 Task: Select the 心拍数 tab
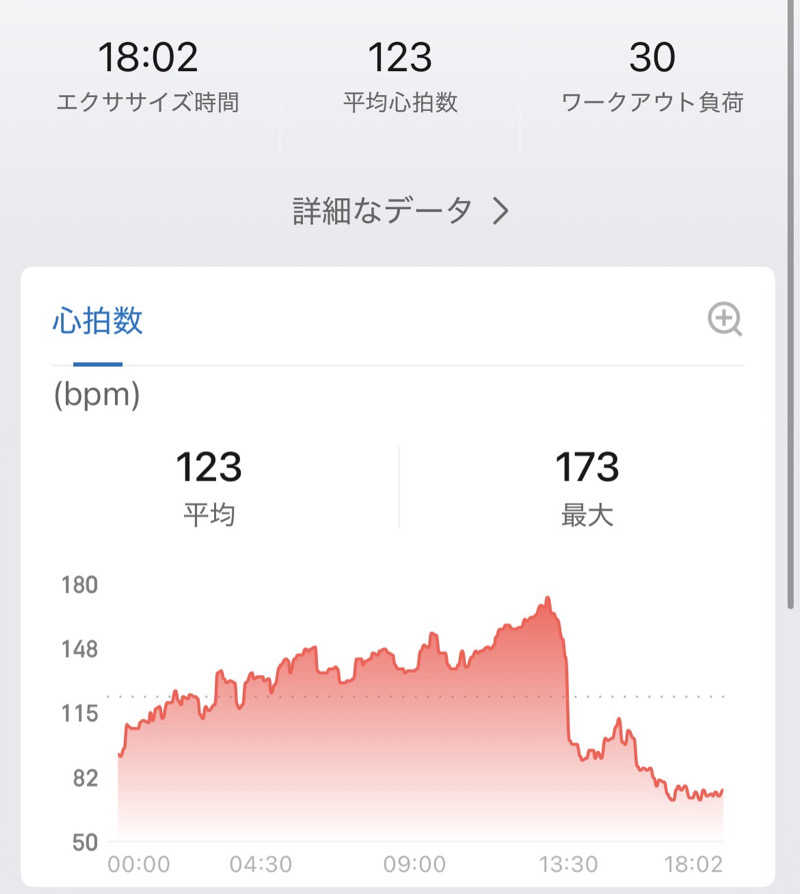coord(97,321)
